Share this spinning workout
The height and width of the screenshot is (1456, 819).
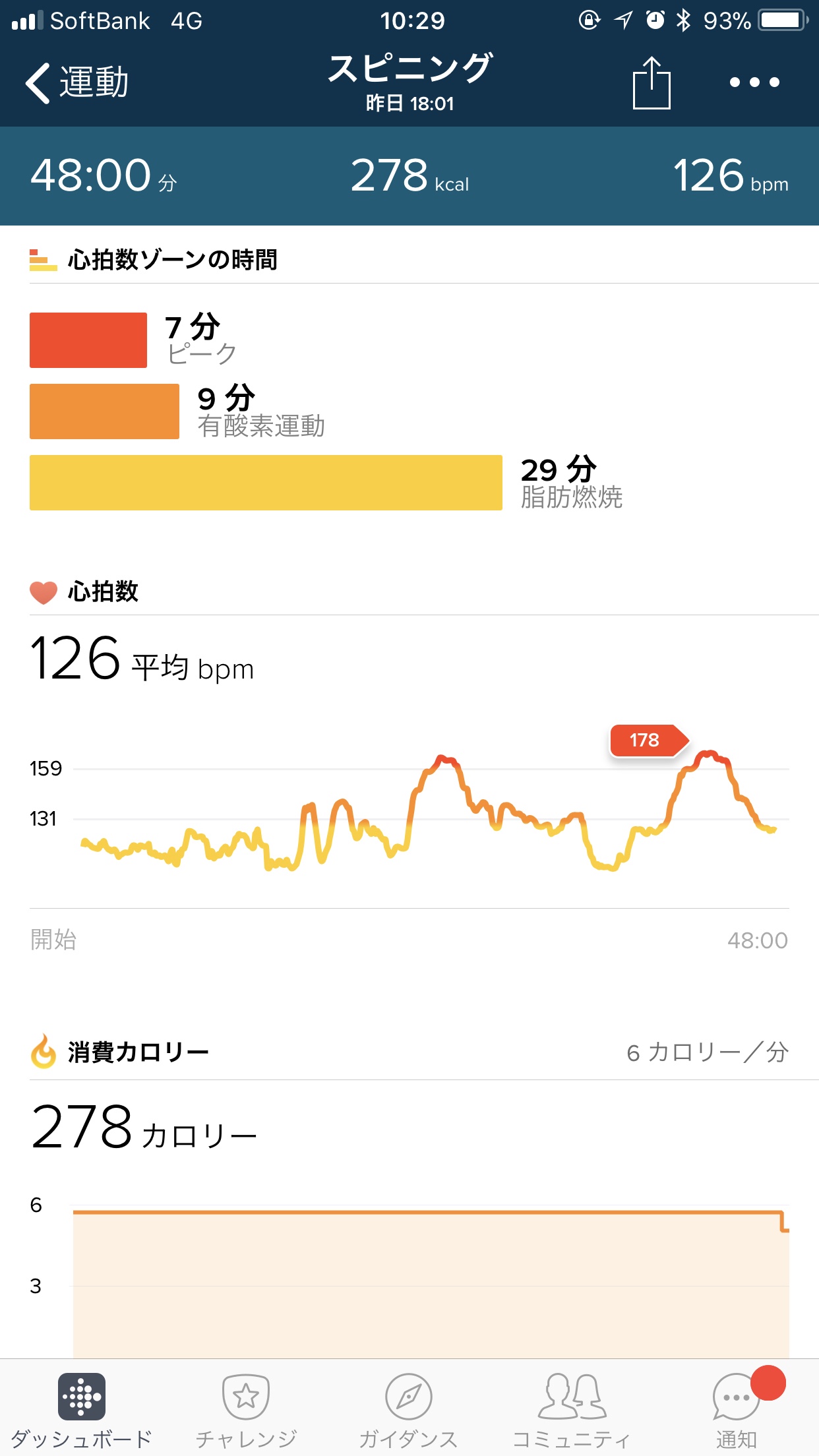pyautogui.click(x=651, y=82)
